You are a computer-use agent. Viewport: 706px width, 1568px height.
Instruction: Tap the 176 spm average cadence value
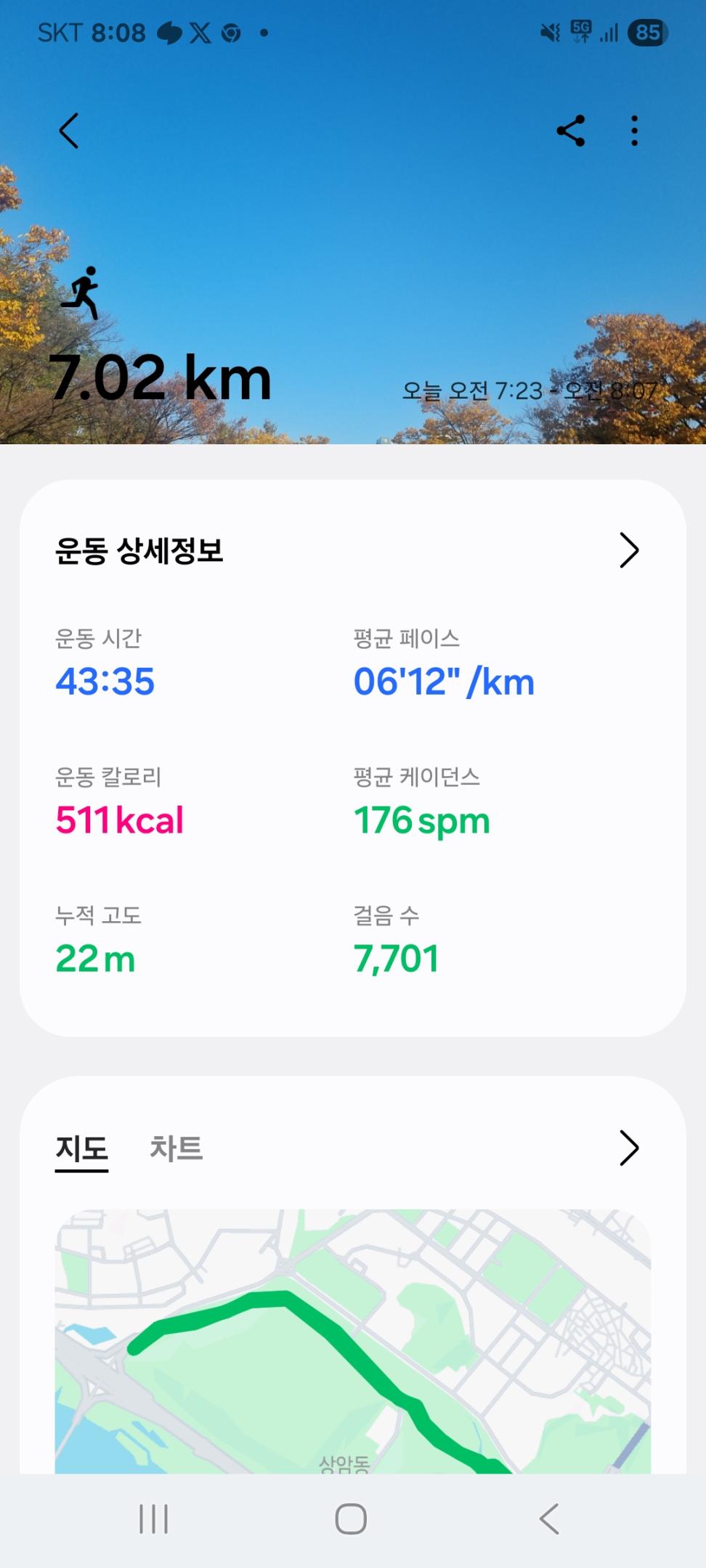point(421,820)
